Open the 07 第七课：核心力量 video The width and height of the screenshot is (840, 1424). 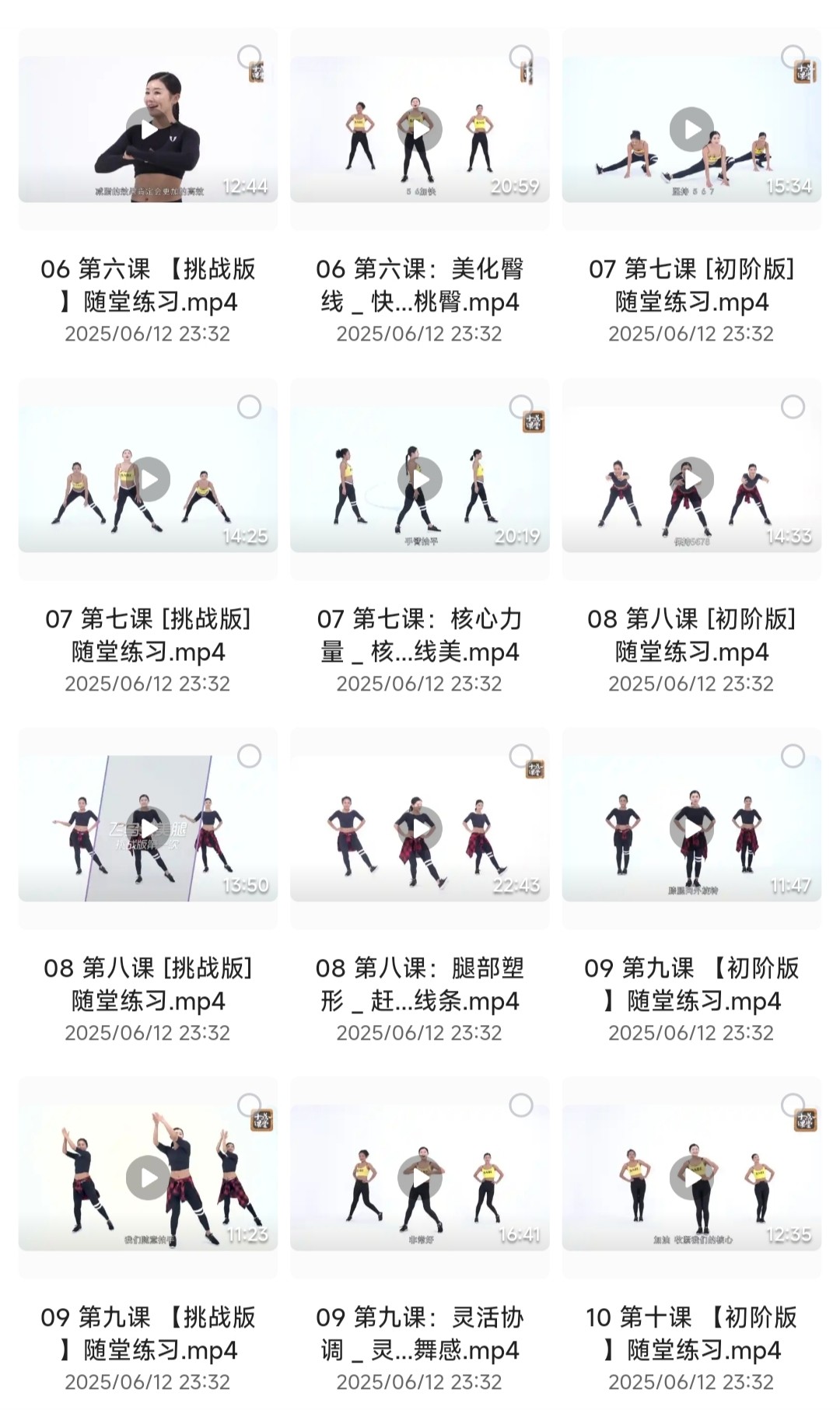(420, 480)
